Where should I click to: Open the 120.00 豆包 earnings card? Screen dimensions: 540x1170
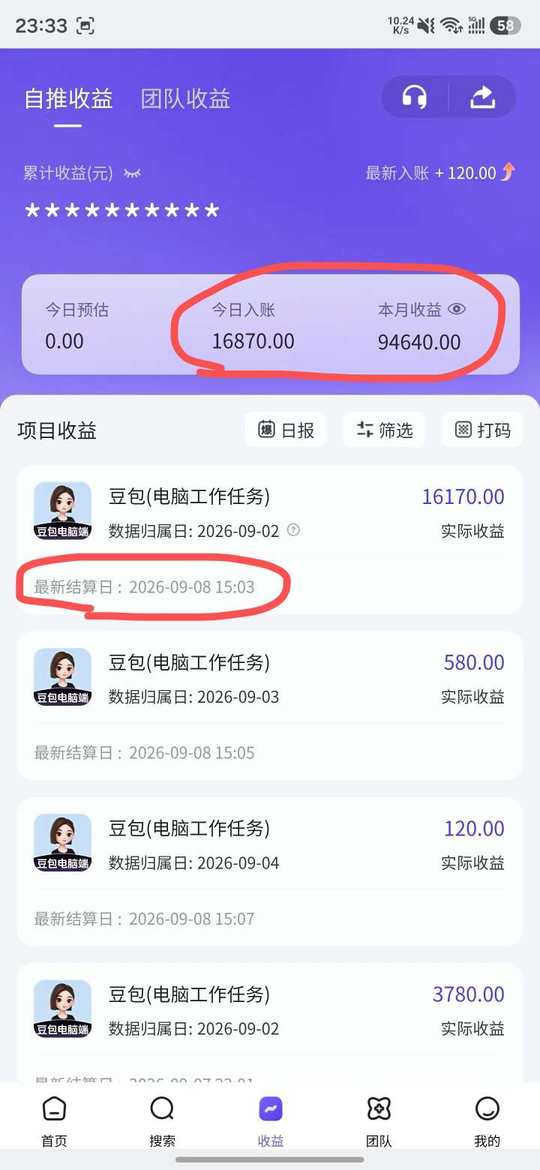(x=269, y=872)
